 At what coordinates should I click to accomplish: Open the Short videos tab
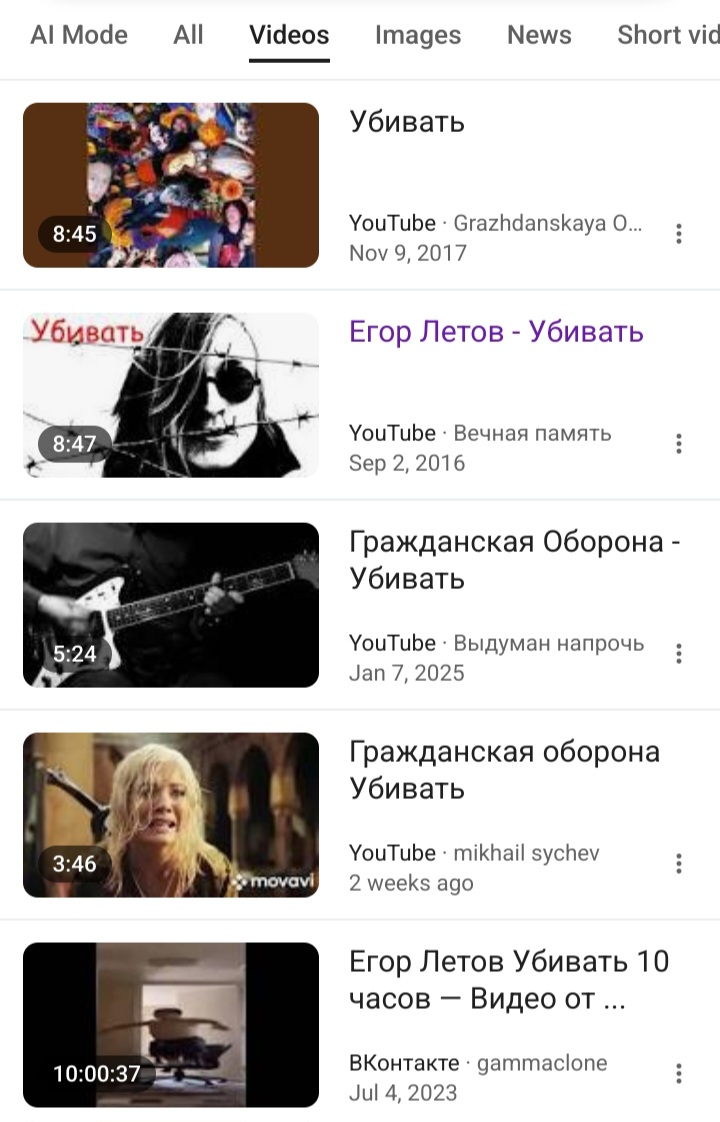tap(667, 35)
